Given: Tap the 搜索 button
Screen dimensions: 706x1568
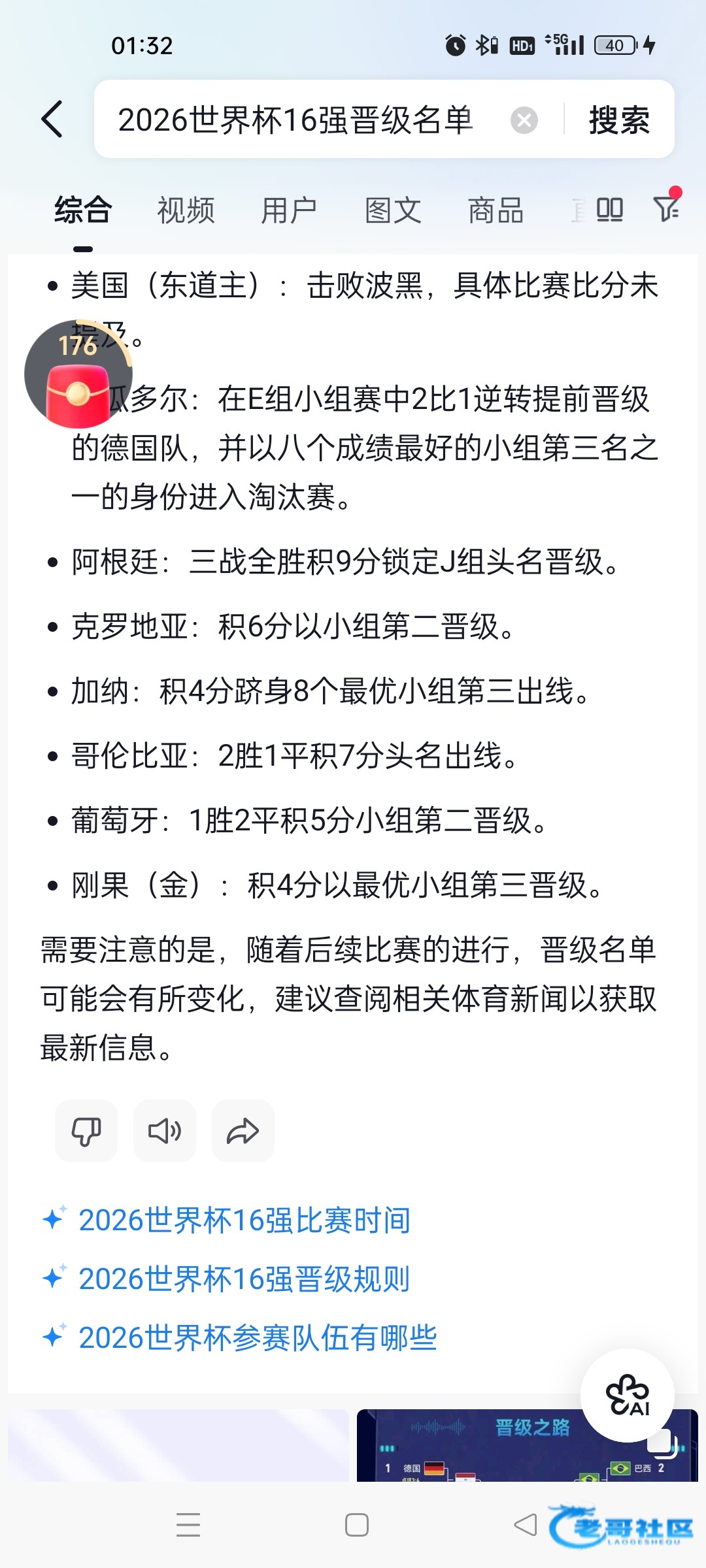Looking at the screenshot, I should [x=619, y=120].
